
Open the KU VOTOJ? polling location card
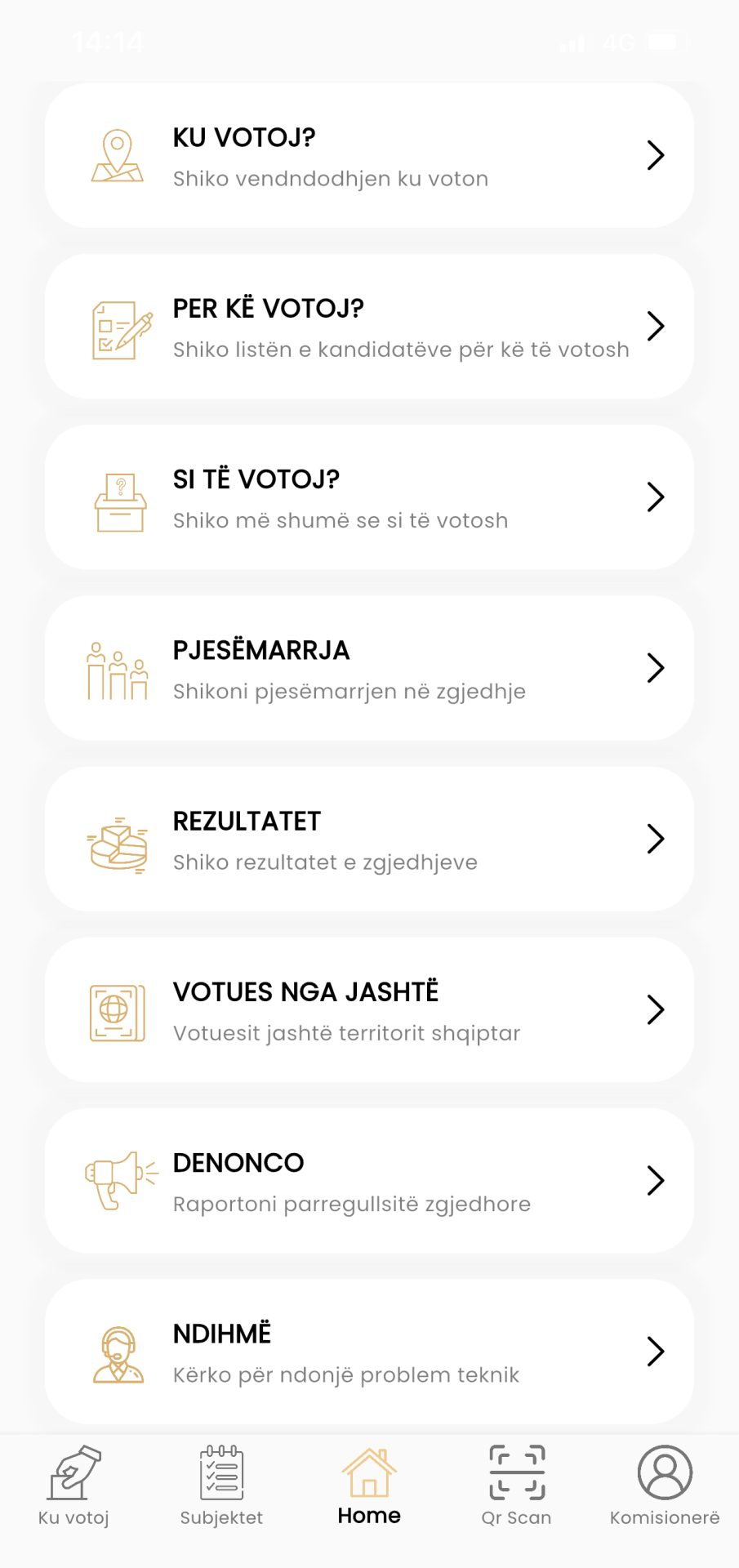point(369,156)
